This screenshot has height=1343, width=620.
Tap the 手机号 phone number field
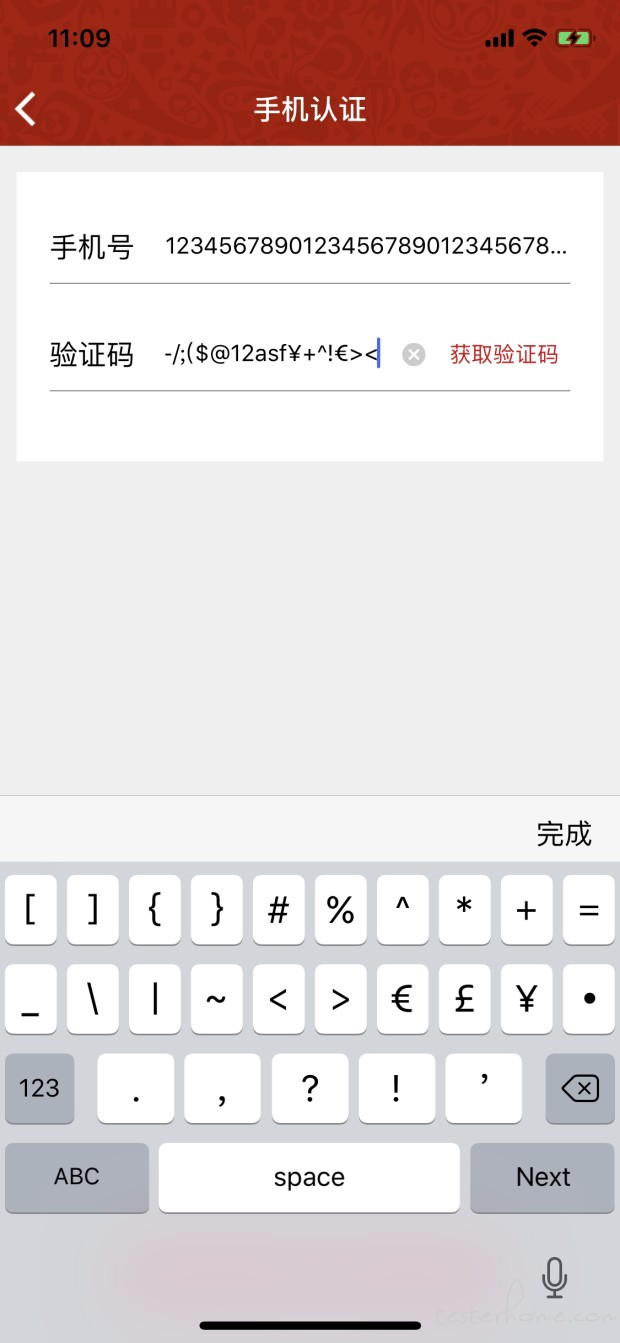tap(367, 246)
